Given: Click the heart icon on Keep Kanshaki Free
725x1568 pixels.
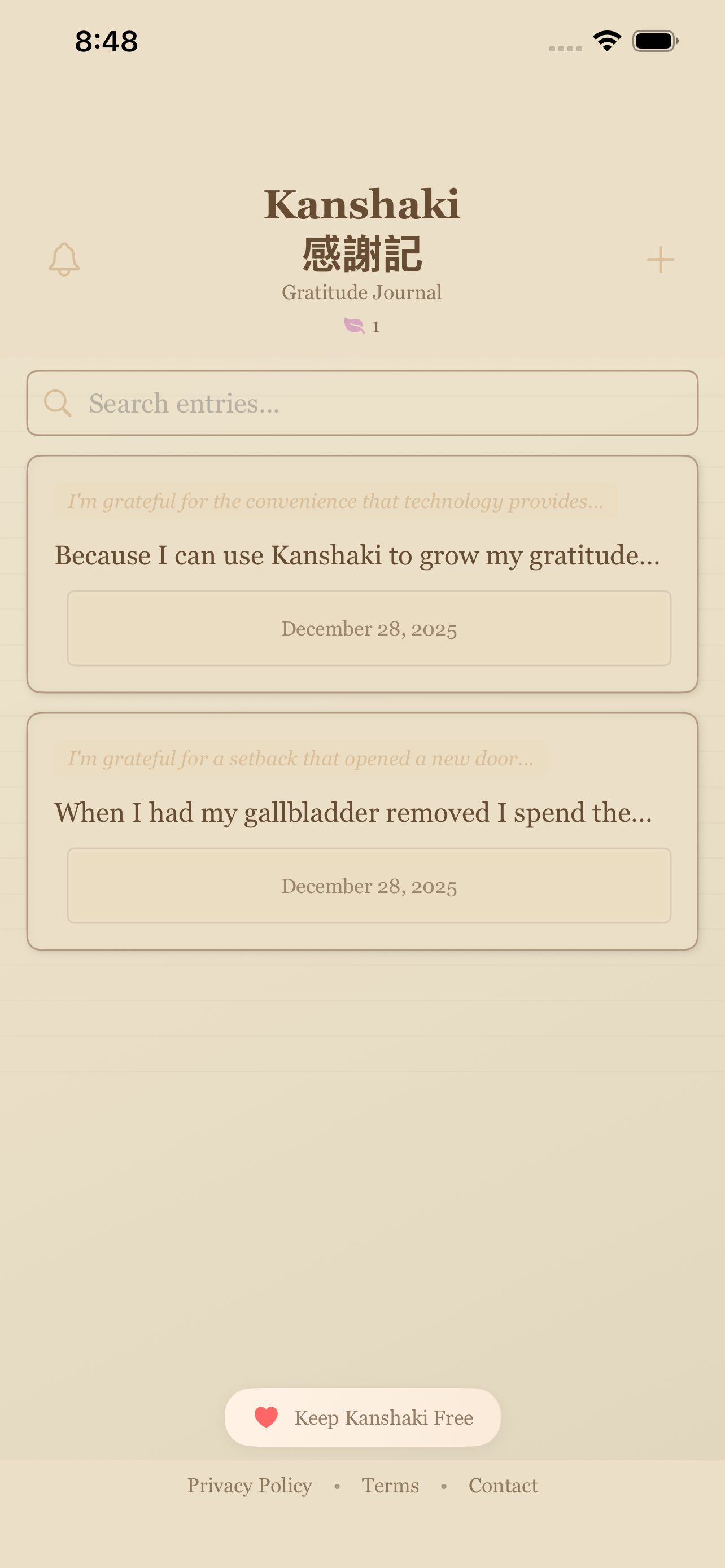Looking at the screenshot, I should pos(265,1418).
